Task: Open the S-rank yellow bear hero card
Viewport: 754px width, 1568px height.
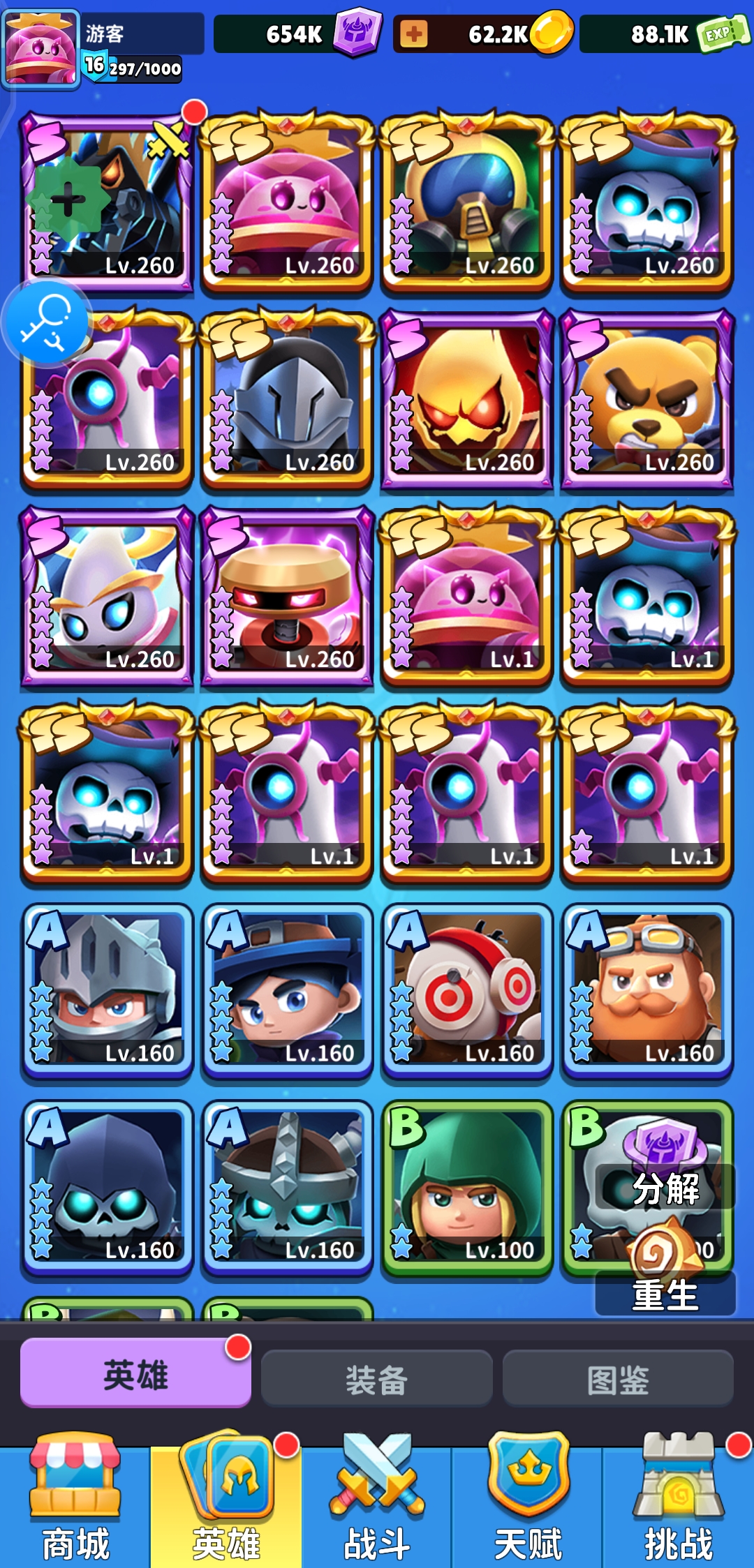Action: 647,399
